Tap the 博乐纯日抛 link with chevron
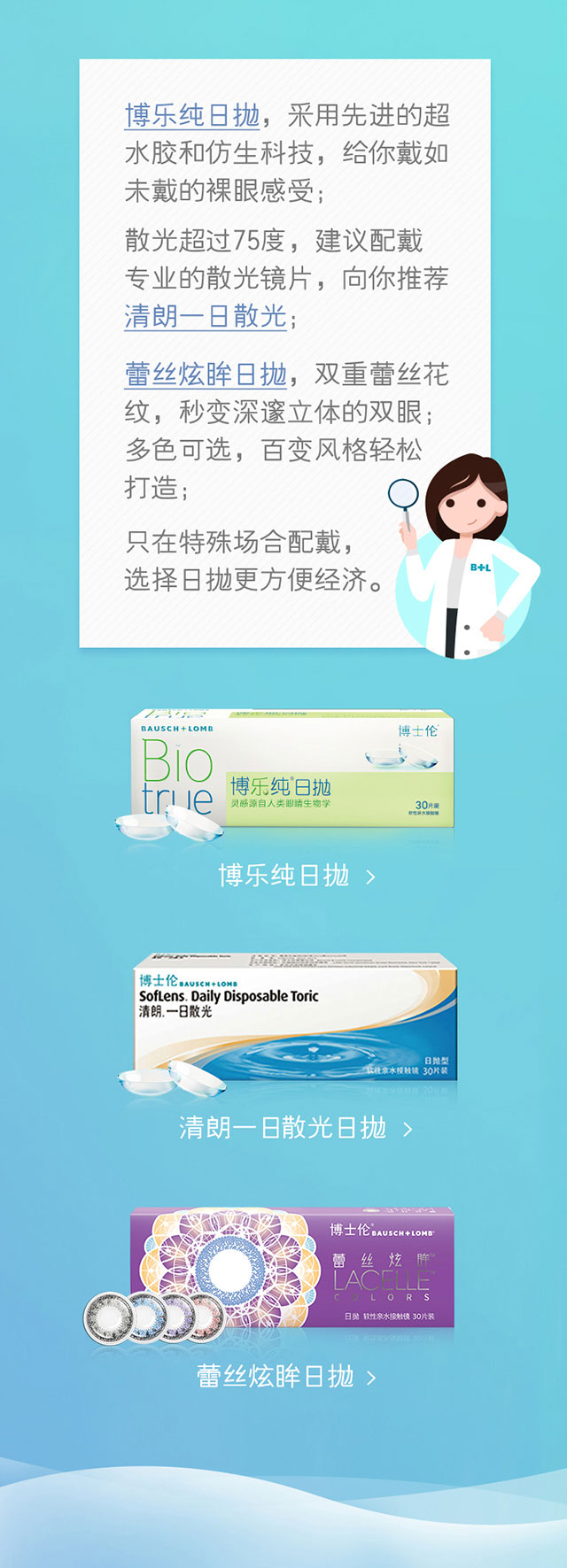 [295, 876]
